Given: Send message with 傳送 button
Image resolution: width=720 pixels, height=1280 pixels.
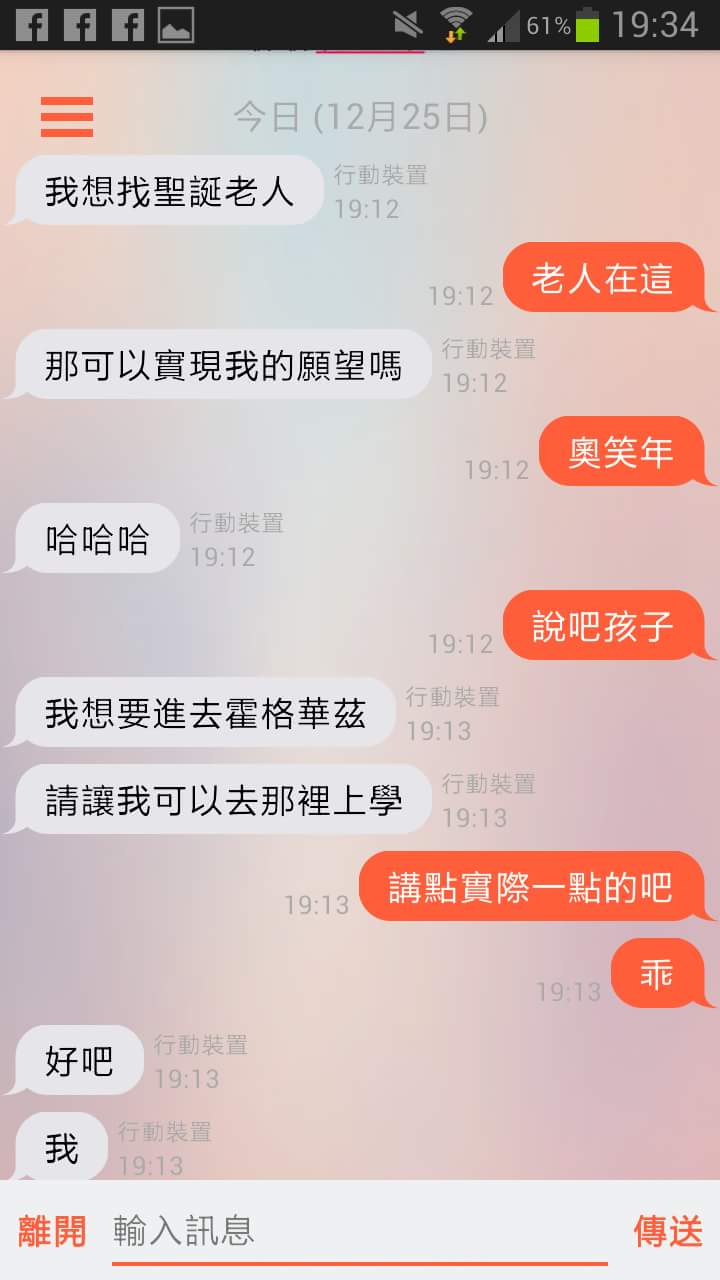Looking at the screenshot, I should [x=668, y=1231].
